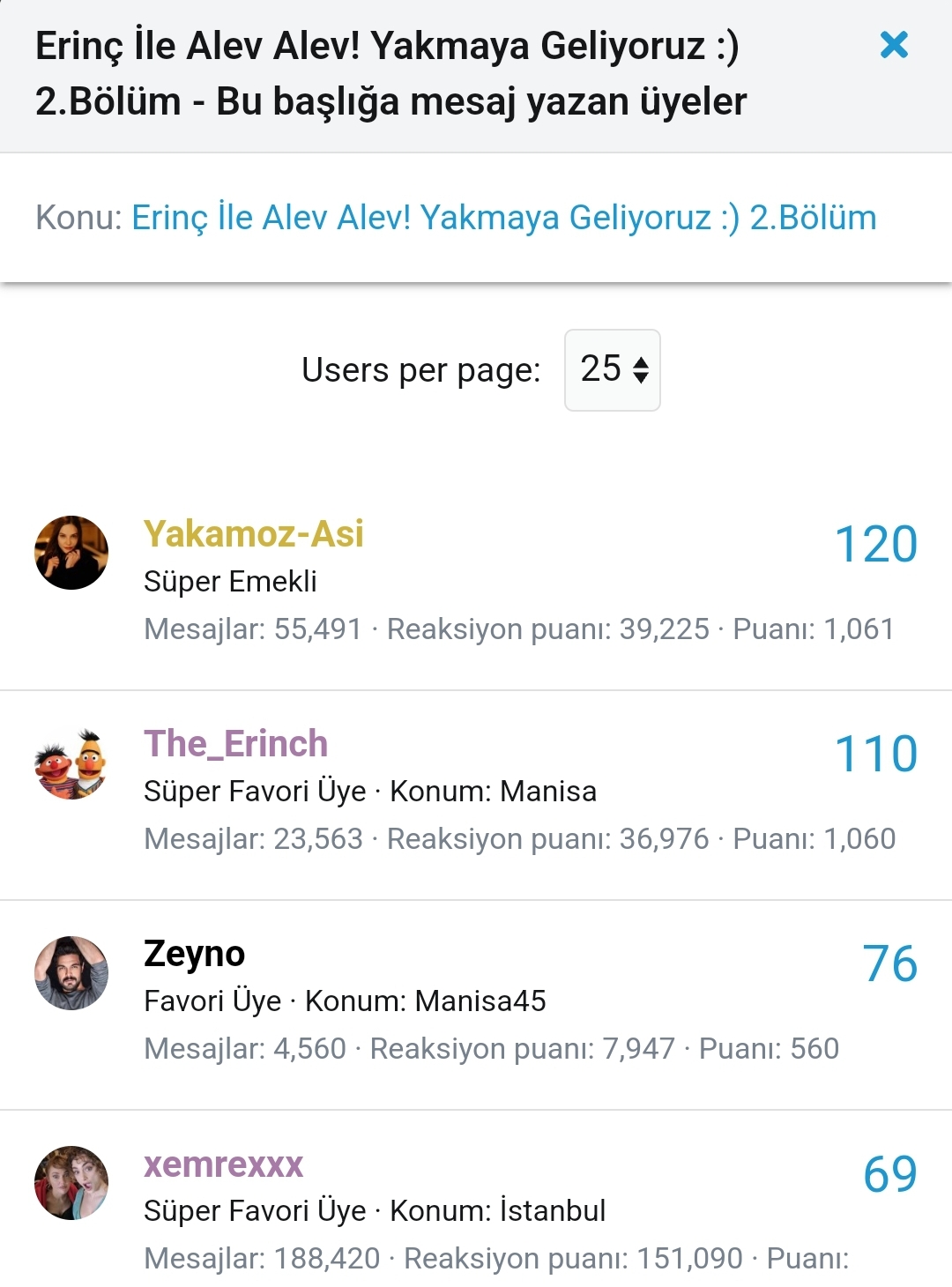The height and width of the screenshot is (1287, 952).
Task: Open the Users per page dropdown
Action: pyautogui.click(x=613, y=370)
